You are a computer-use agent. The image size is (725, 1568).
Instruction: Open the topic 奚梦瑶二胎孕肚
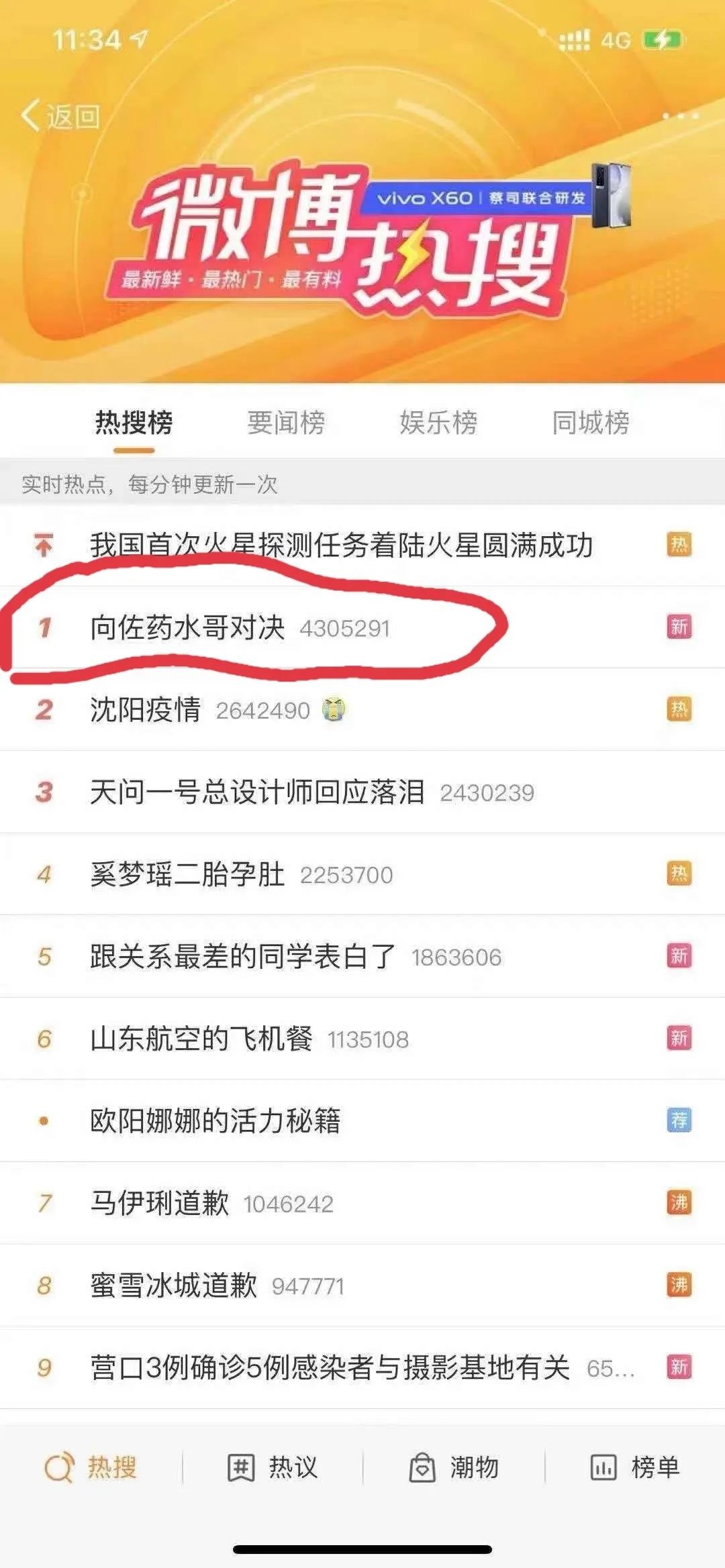[188, 874]
